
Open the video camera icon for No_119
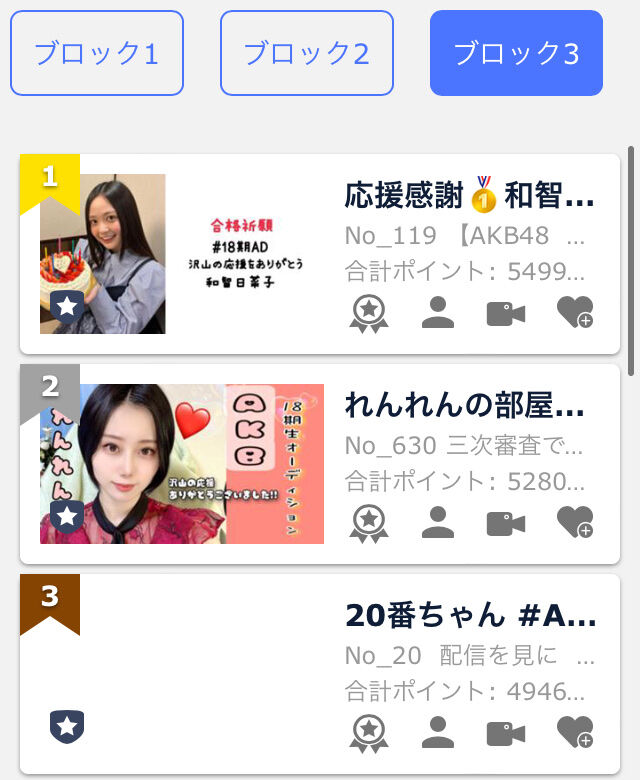[506, 313]
